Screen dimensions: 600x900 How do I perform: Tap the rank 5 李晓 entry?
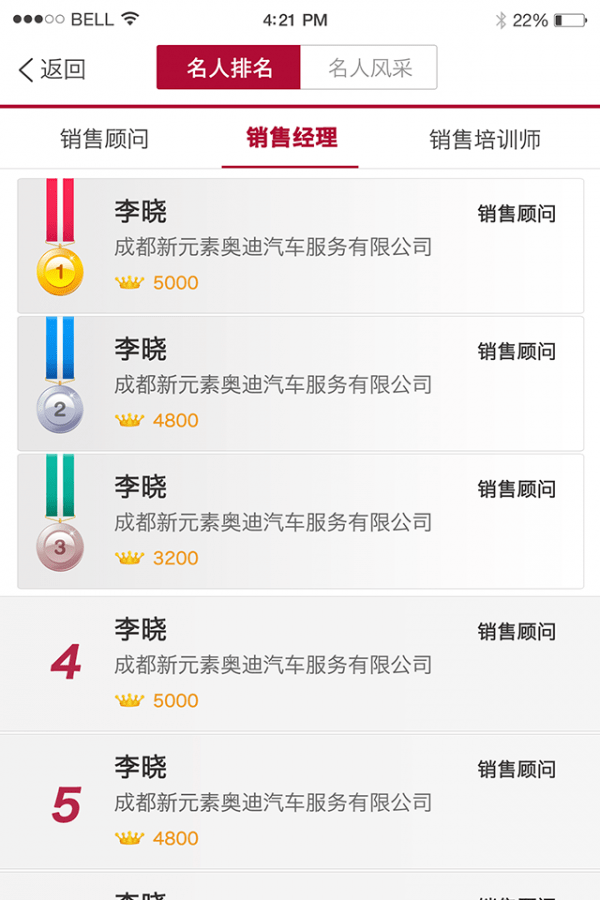300,802
